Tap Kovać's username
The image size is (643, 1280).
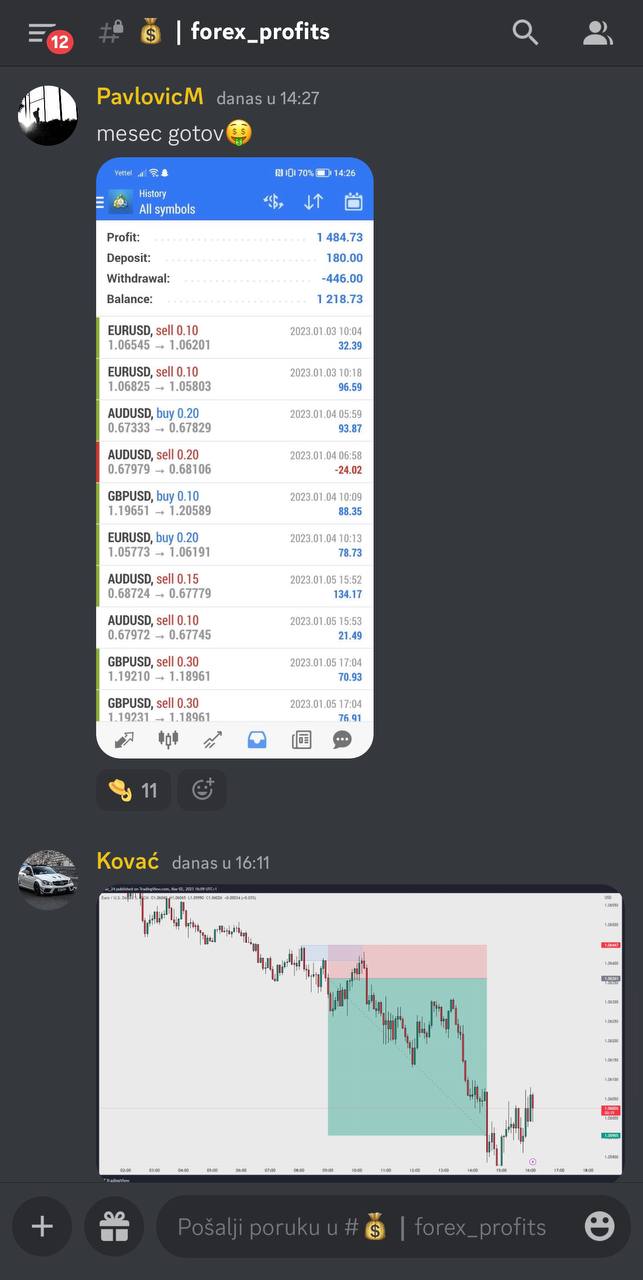pos(127,861)
